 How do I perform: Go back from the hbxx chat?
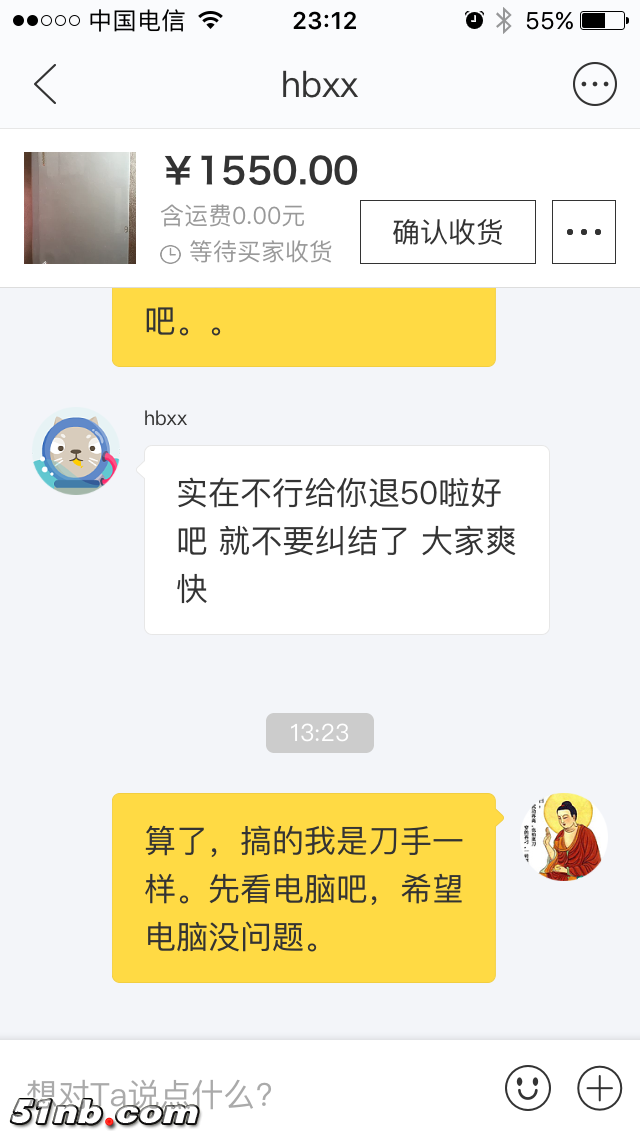pos(45,85)
